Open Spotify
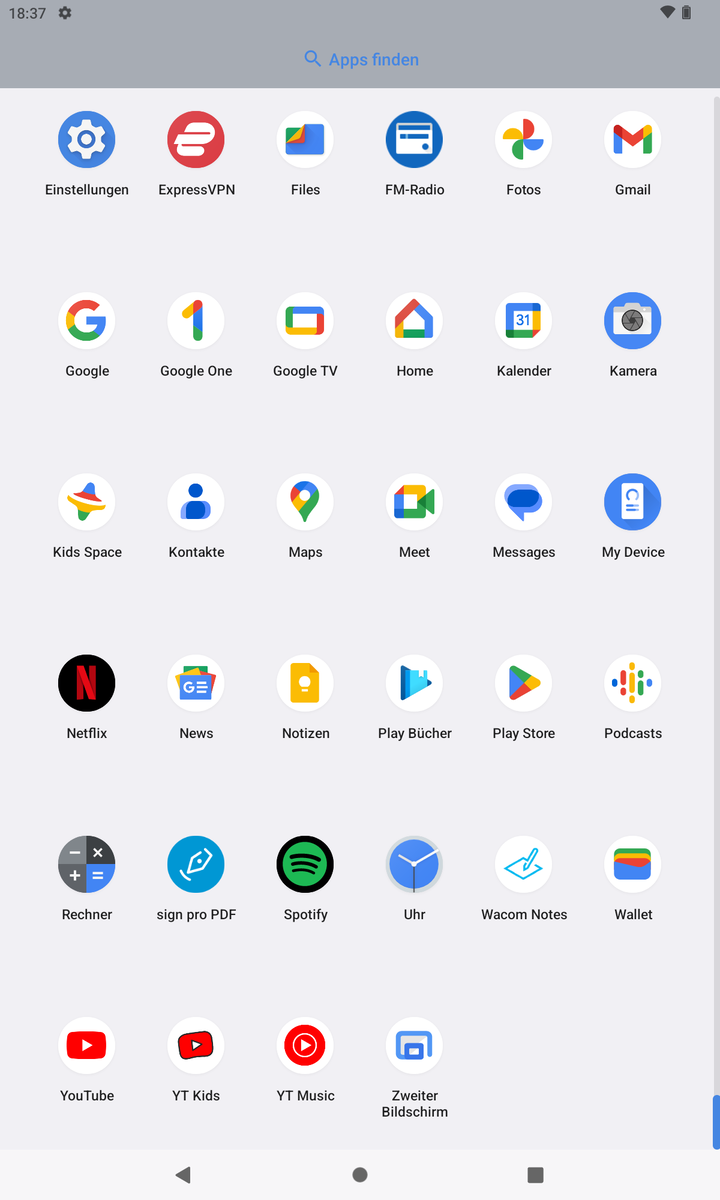This screenshot has width=720, height=1200. point(305,864)
